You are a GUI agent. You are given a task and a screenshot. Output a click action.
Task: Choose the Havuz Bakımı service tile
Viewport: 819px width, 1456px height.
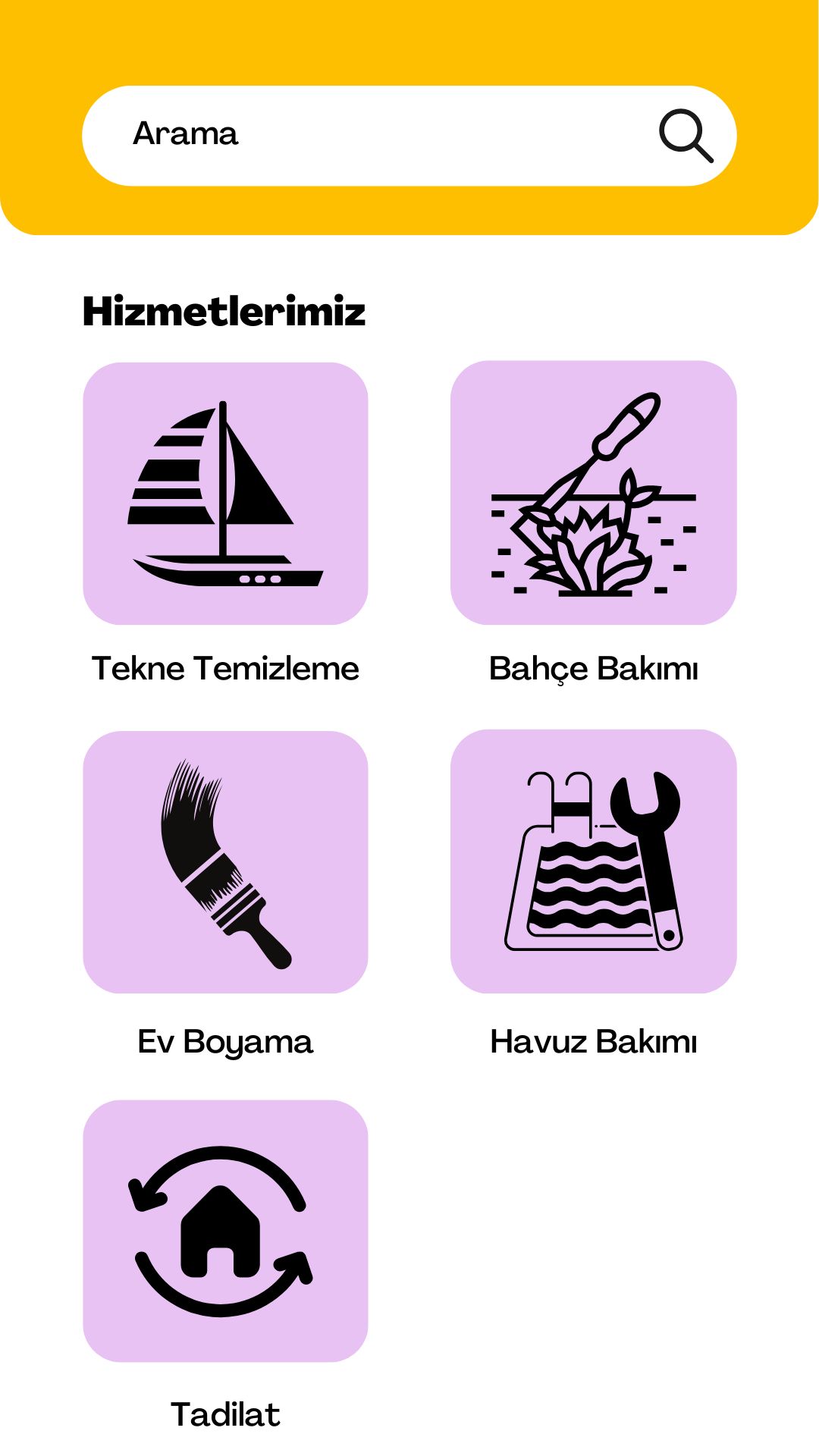[x=594, y=861]
